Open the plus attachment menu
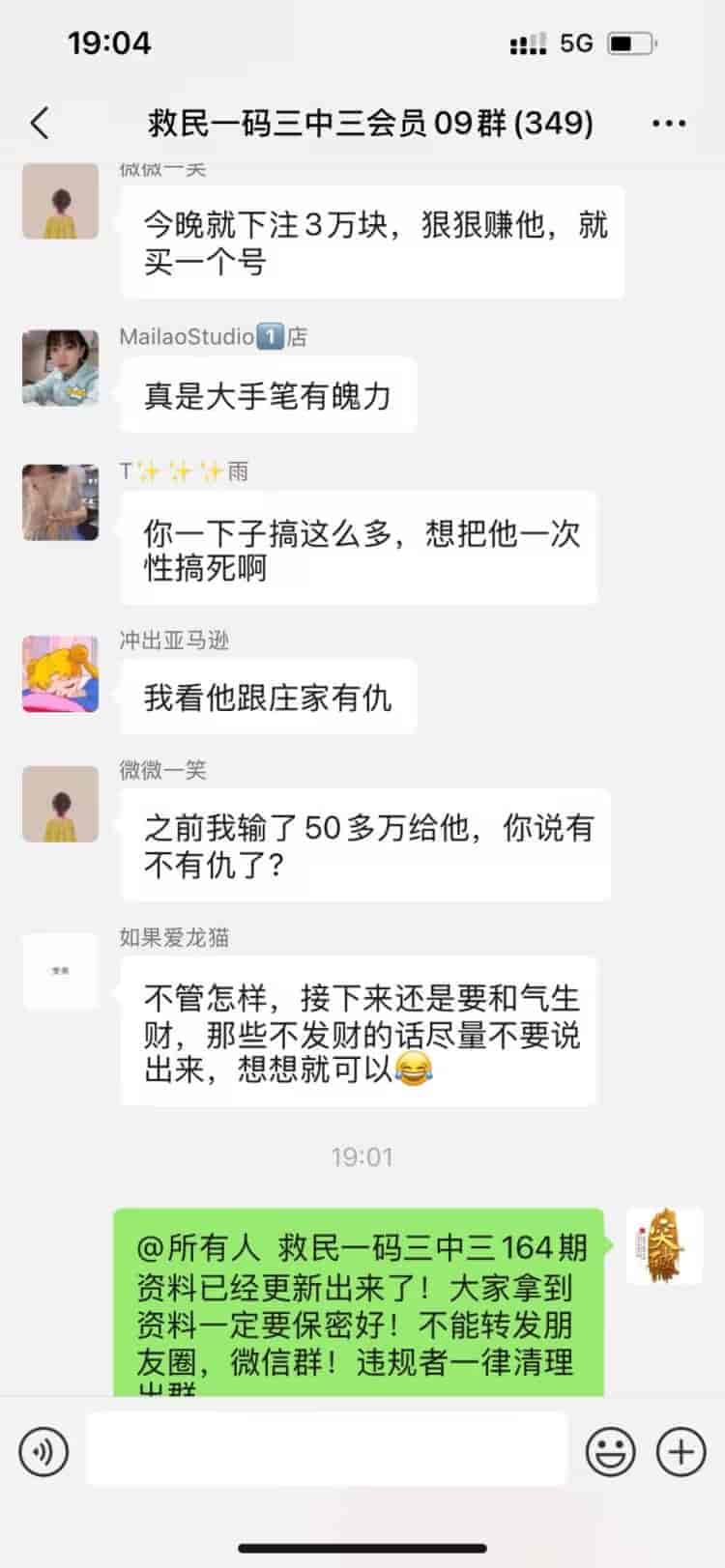 point(681,1450)
